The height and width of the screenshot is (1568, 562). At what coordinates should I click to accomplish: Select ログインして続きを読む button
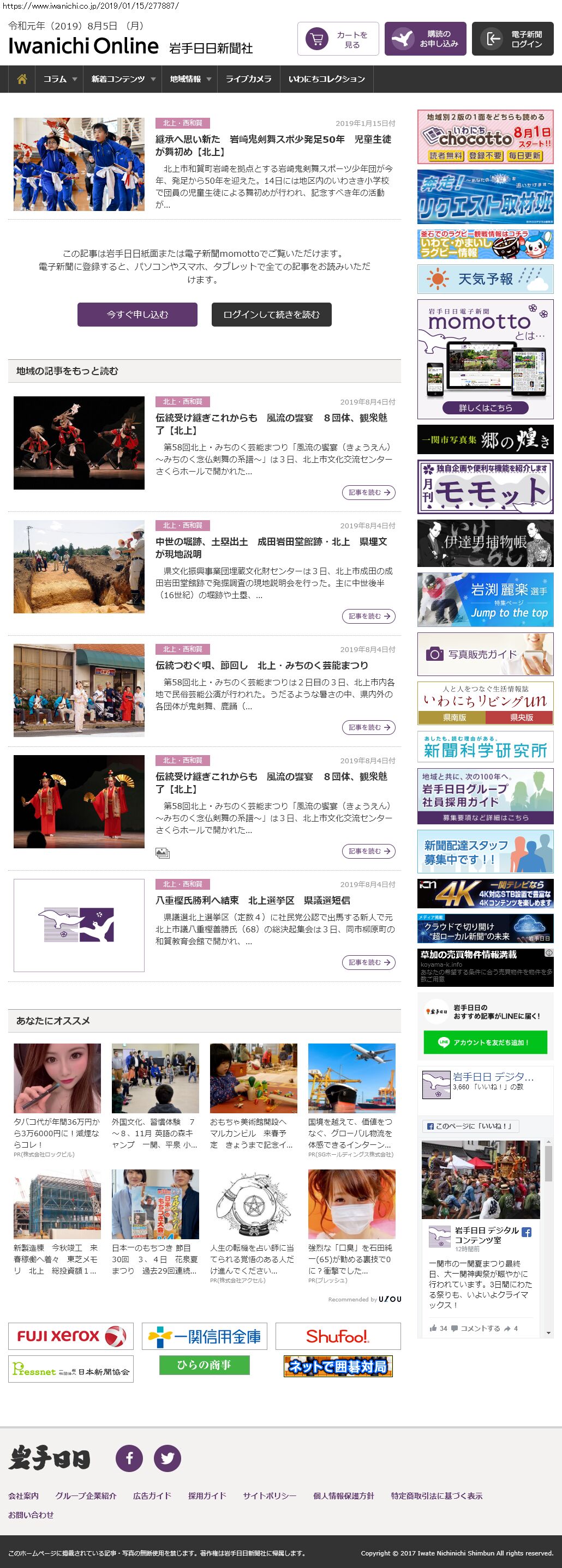tap(271, 314)
